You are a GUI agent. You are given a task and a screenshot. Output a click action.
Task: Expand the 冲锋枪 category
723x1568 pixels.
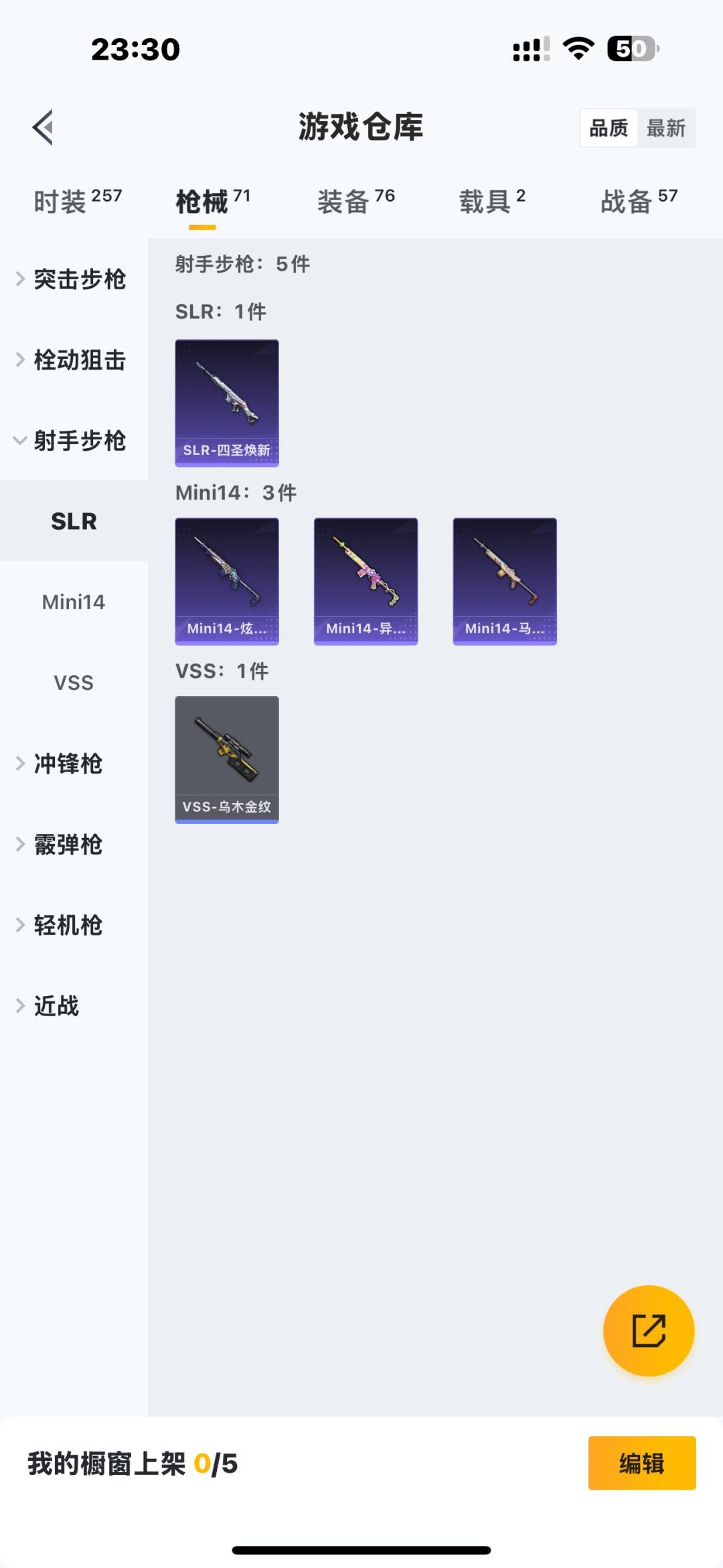[x=68, y=764]
